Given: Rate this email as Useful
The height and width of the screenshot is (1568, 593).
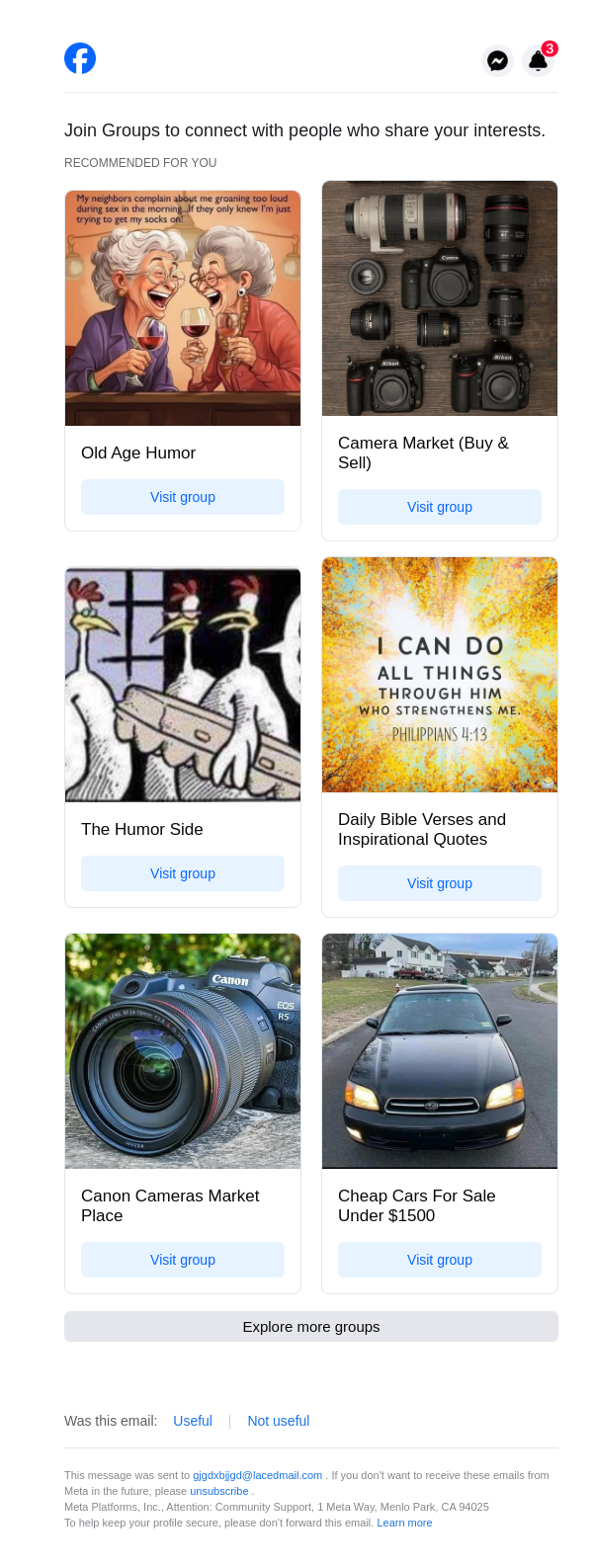Looking at the screenshot, I should pyautogui.click(x=193, y=1421).
